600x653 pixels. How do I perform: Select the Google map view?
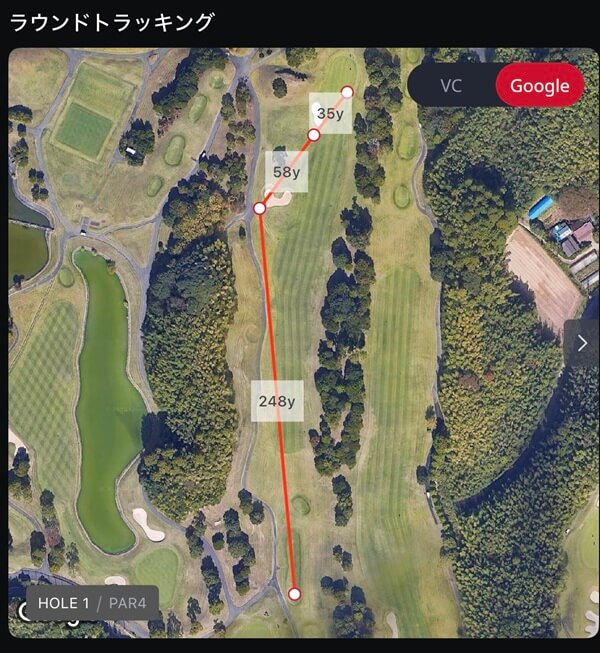pyautogui.click(x=539, y=85)
